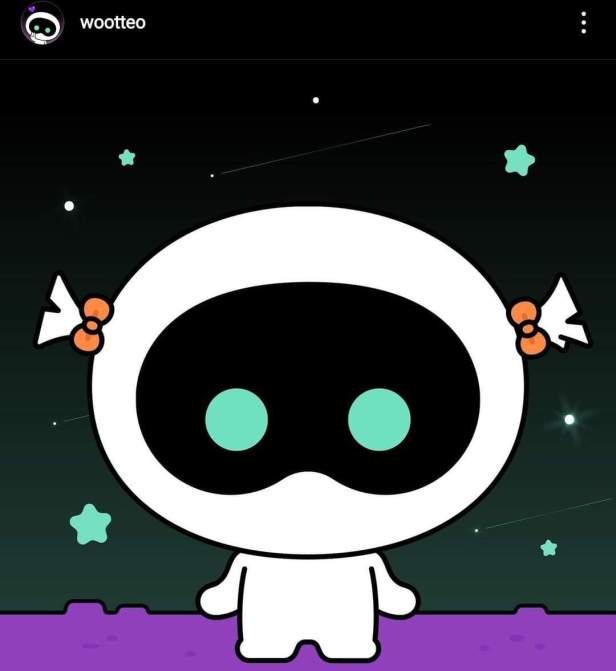Open wootteo's profile picture
This screenshot has width=616, height=671.
pyautogui.click(x=42, y=23)
